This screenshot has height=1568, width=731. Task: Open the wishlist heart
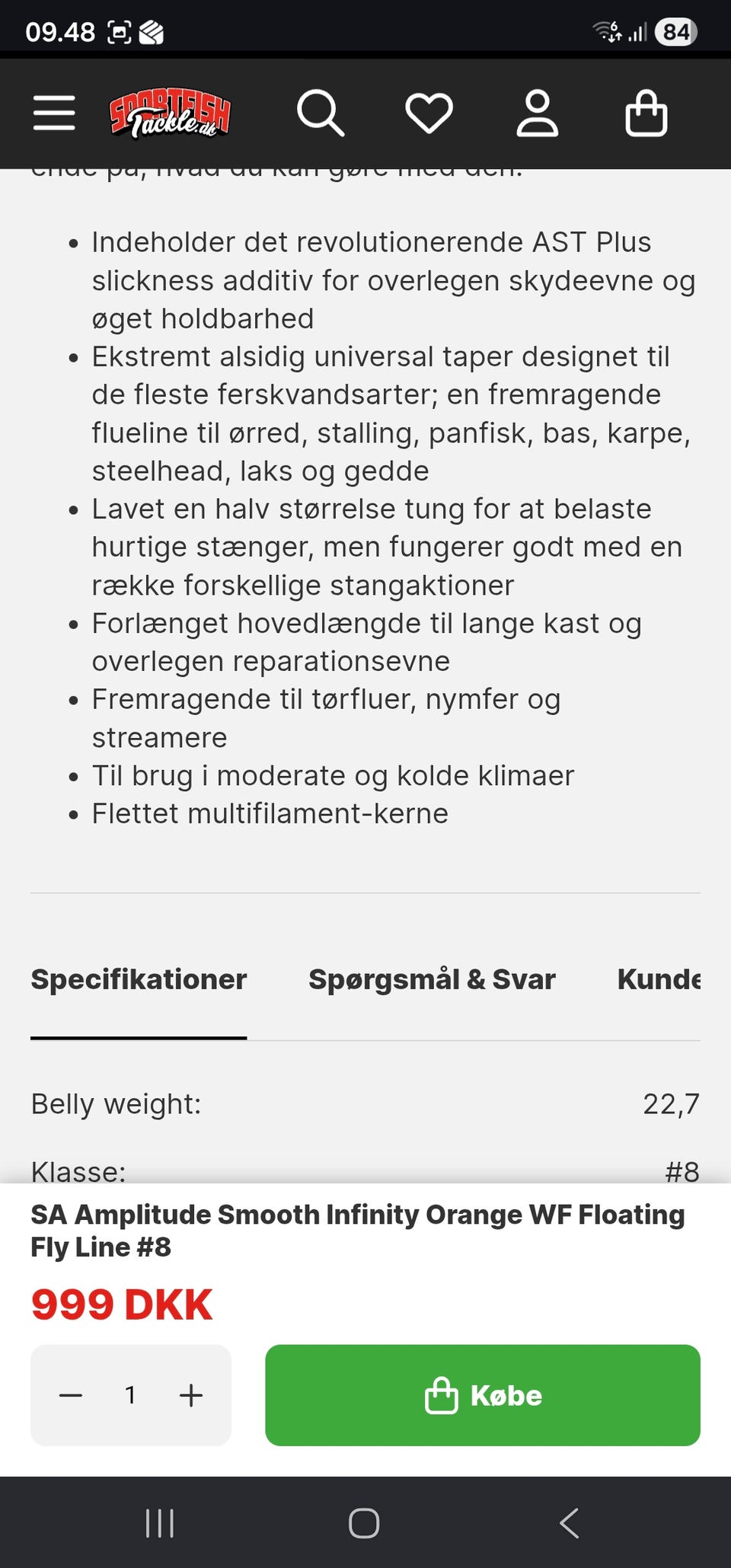tap(429, 113)
